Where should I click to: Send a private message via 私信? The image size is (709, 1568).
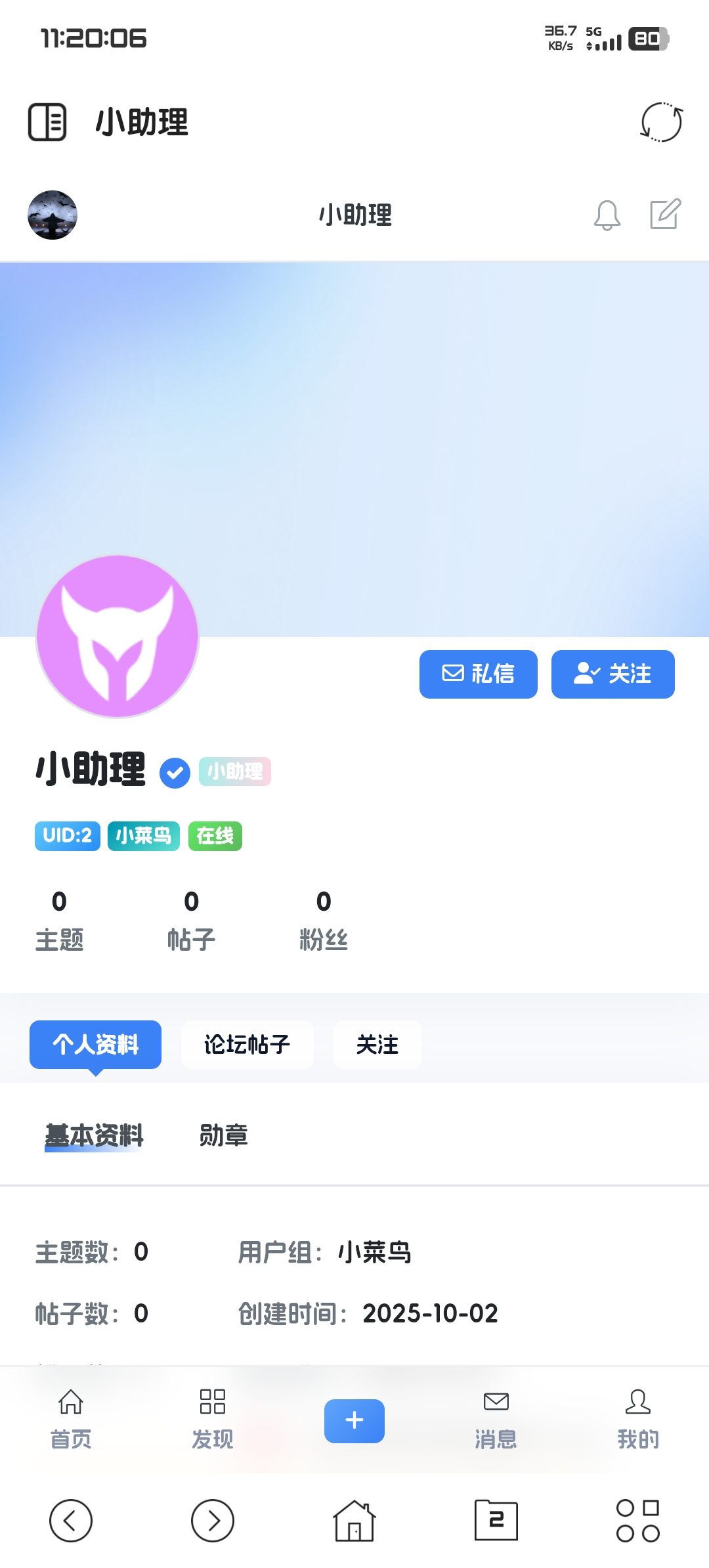(478, 674)
